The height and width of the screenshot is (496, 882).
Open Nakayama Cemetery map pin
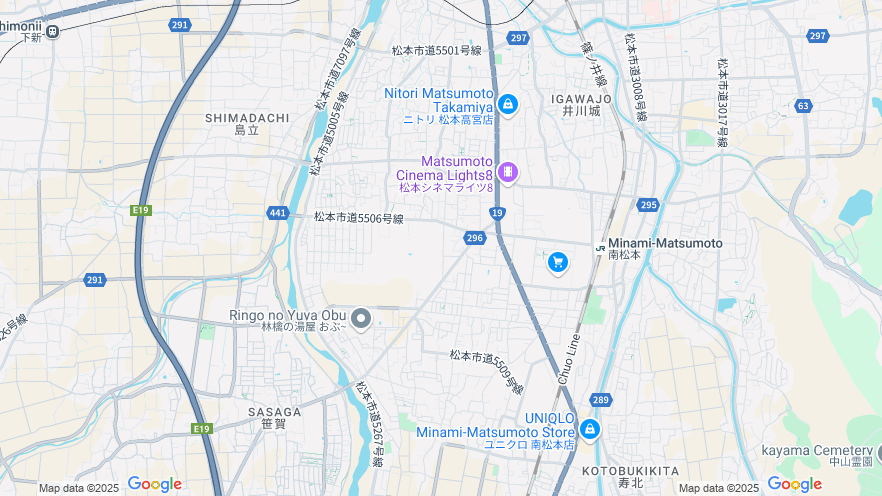coord(878,452)
